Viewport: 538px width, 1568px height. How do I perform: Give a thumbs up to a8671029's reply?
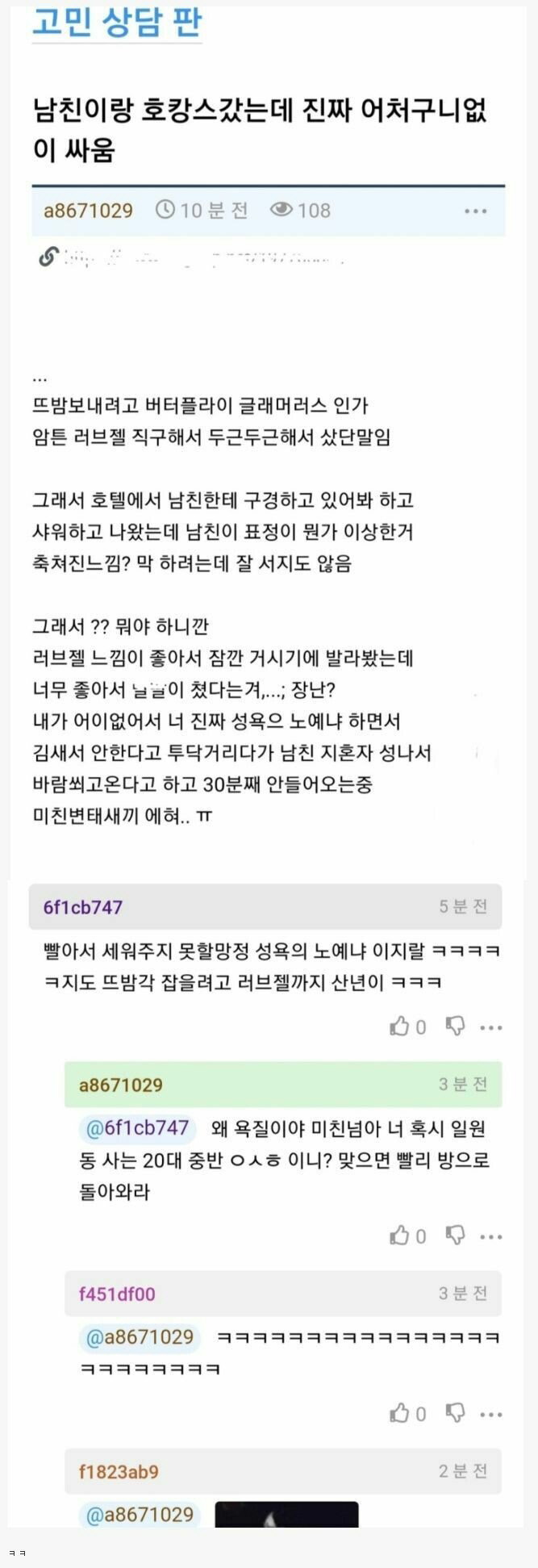click(x=401, y=1236)
